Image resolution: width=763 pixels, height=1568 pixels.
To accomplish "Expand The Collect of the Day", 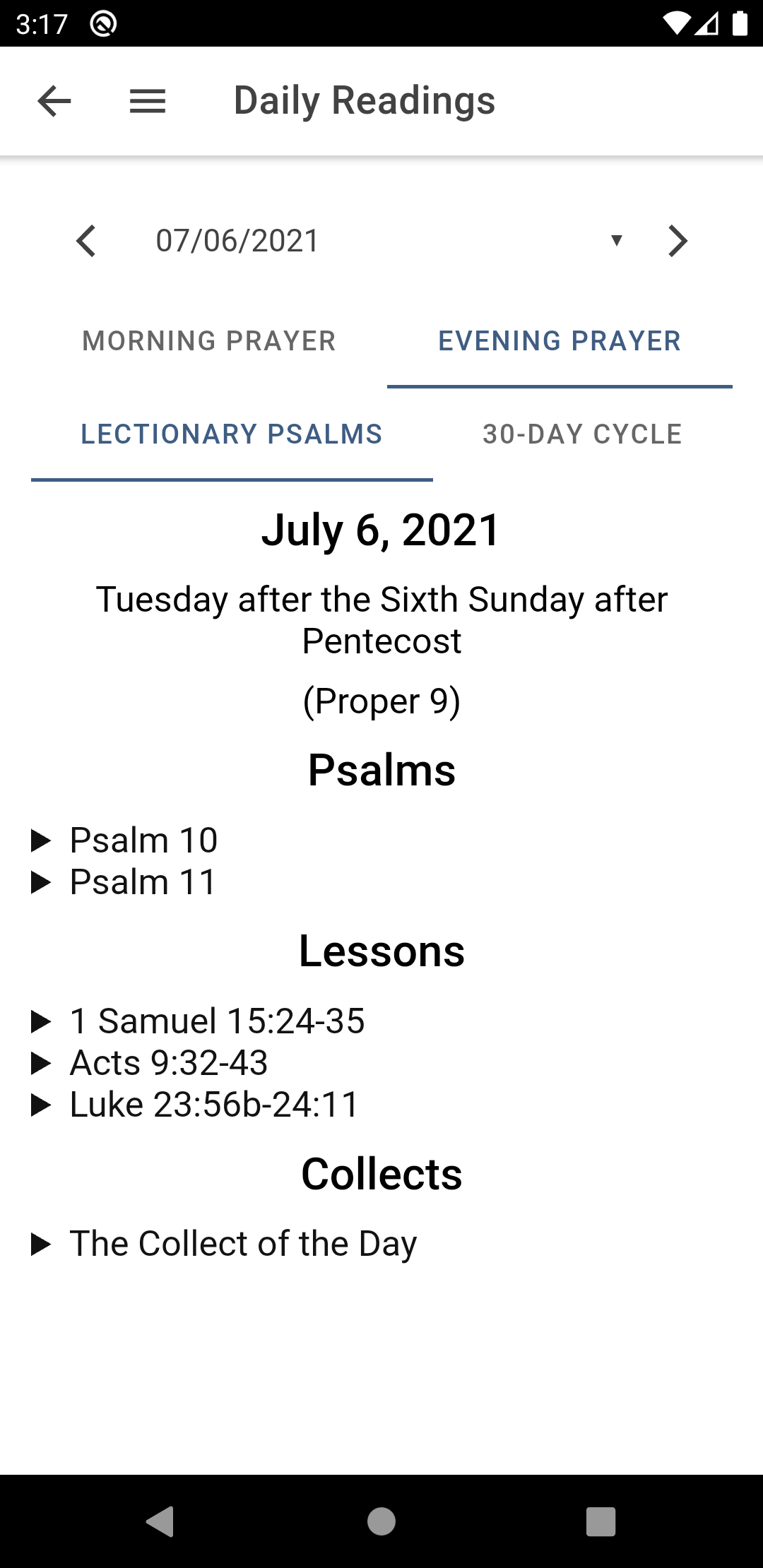I will (225, 1244).
